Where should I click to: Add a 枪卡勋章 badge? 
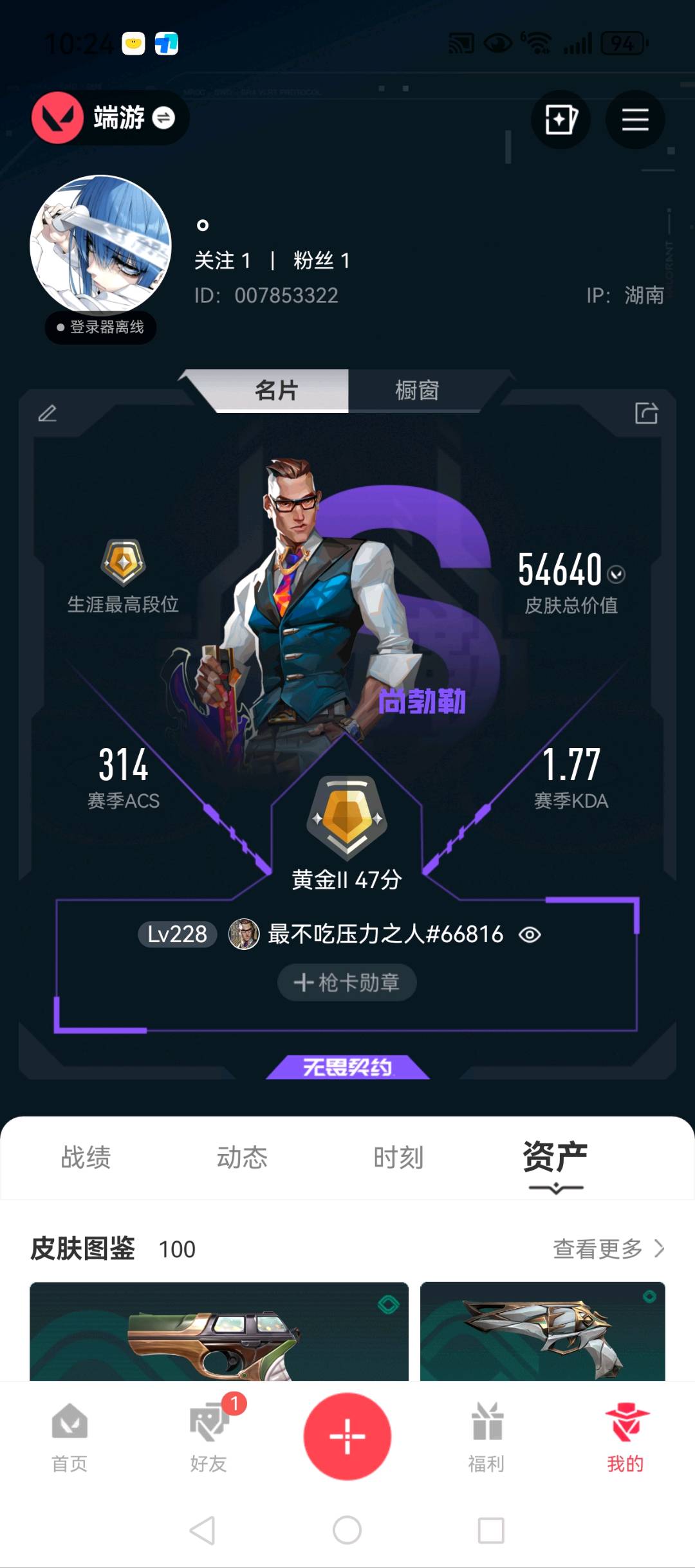[x=347, y=982]
